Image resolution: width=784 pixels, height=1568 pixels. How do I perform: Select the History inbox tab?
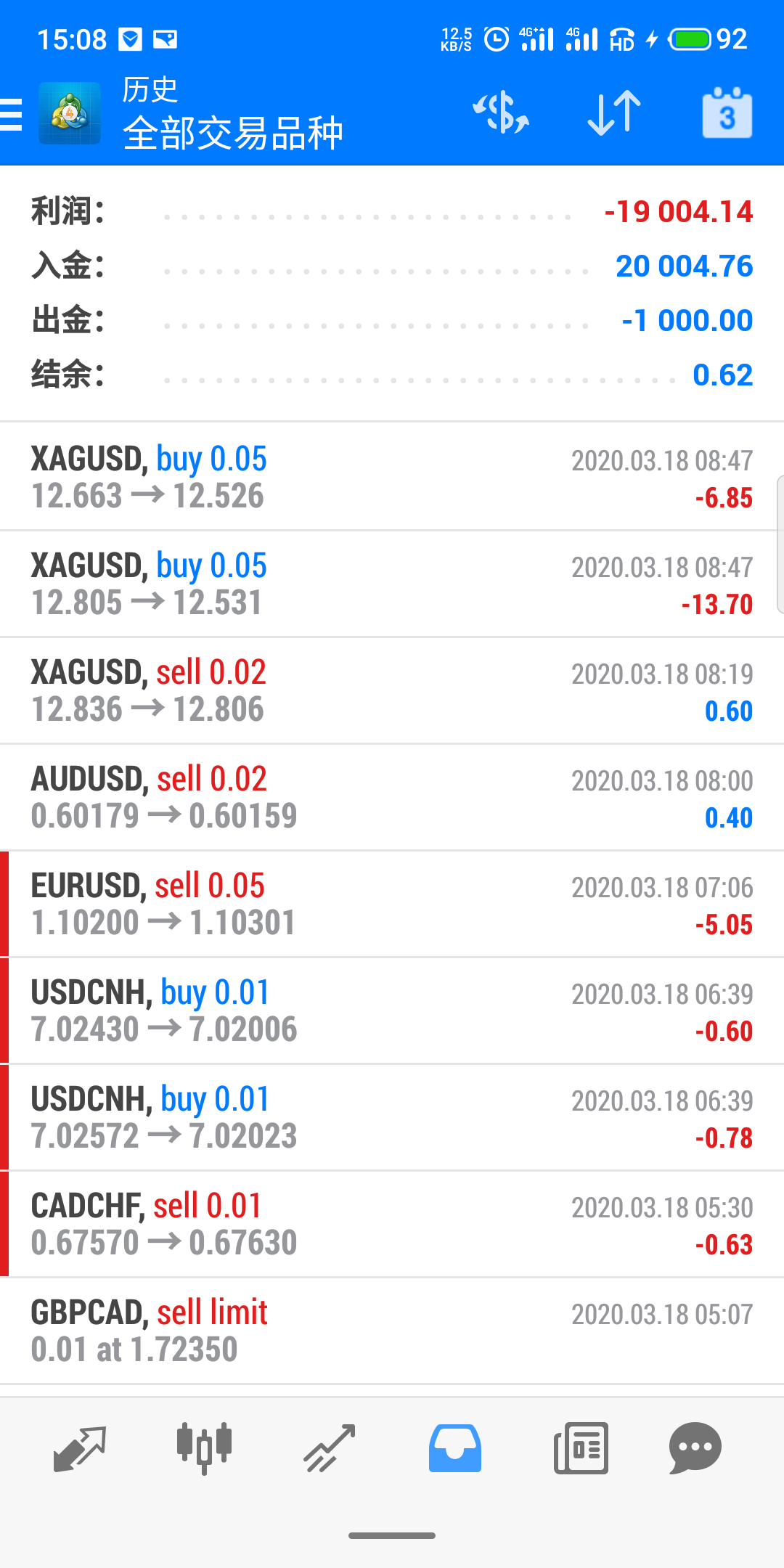455,1448
